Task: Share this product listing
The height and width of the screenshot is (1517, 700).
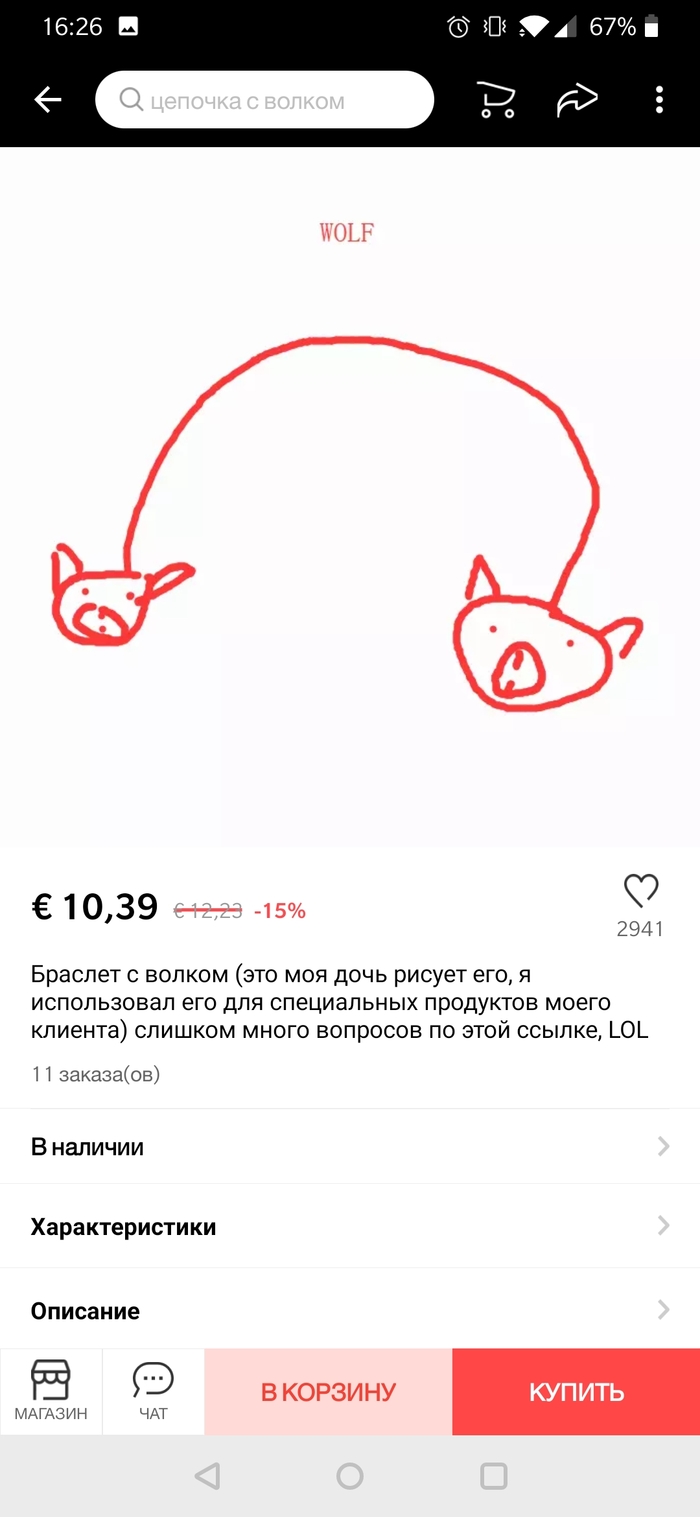Action: (577, 100)
